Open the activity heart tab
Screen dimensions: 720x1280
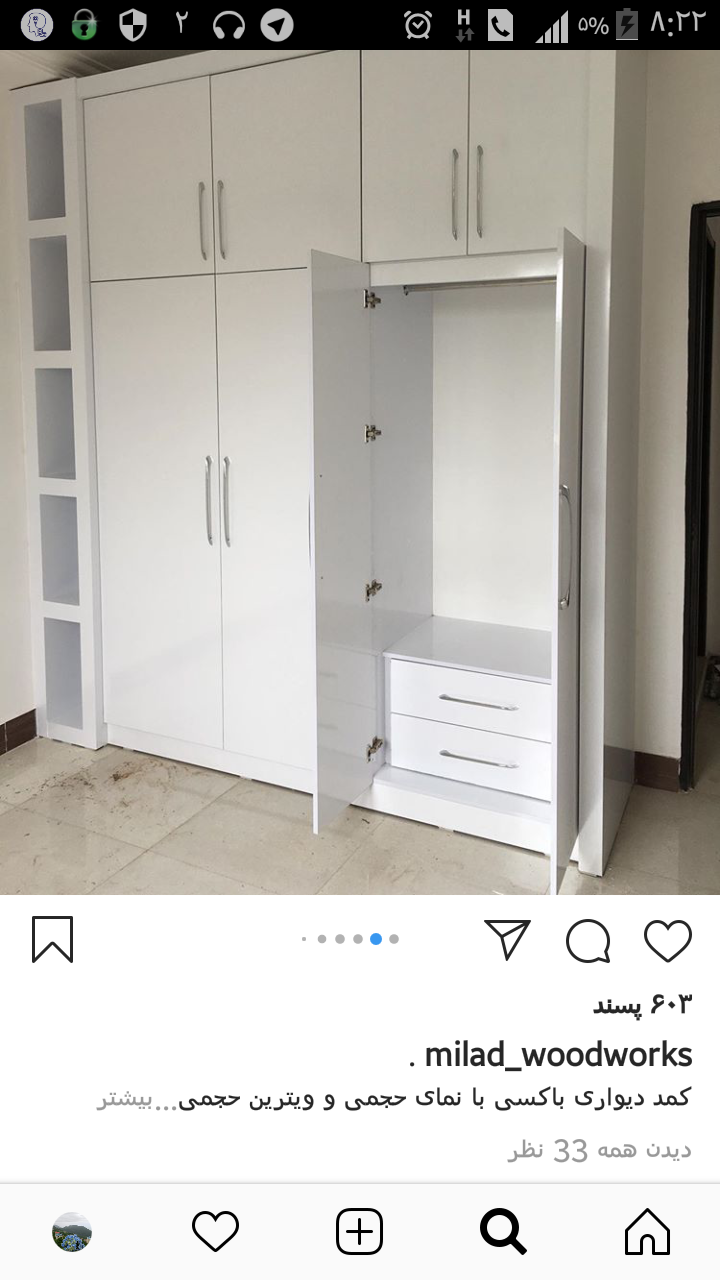[215, 1231]
